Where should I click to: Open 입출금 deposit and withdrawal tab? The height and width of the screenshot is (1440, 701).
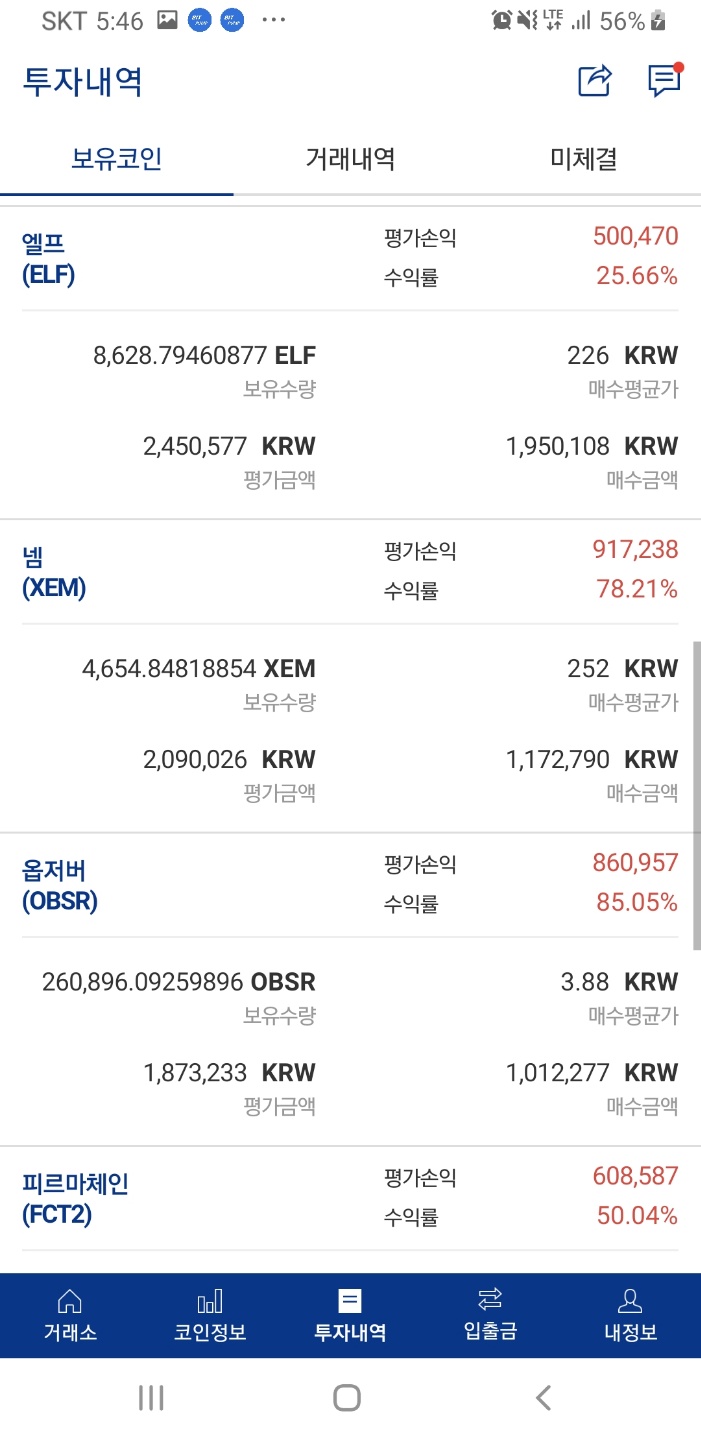(490, 1315)
